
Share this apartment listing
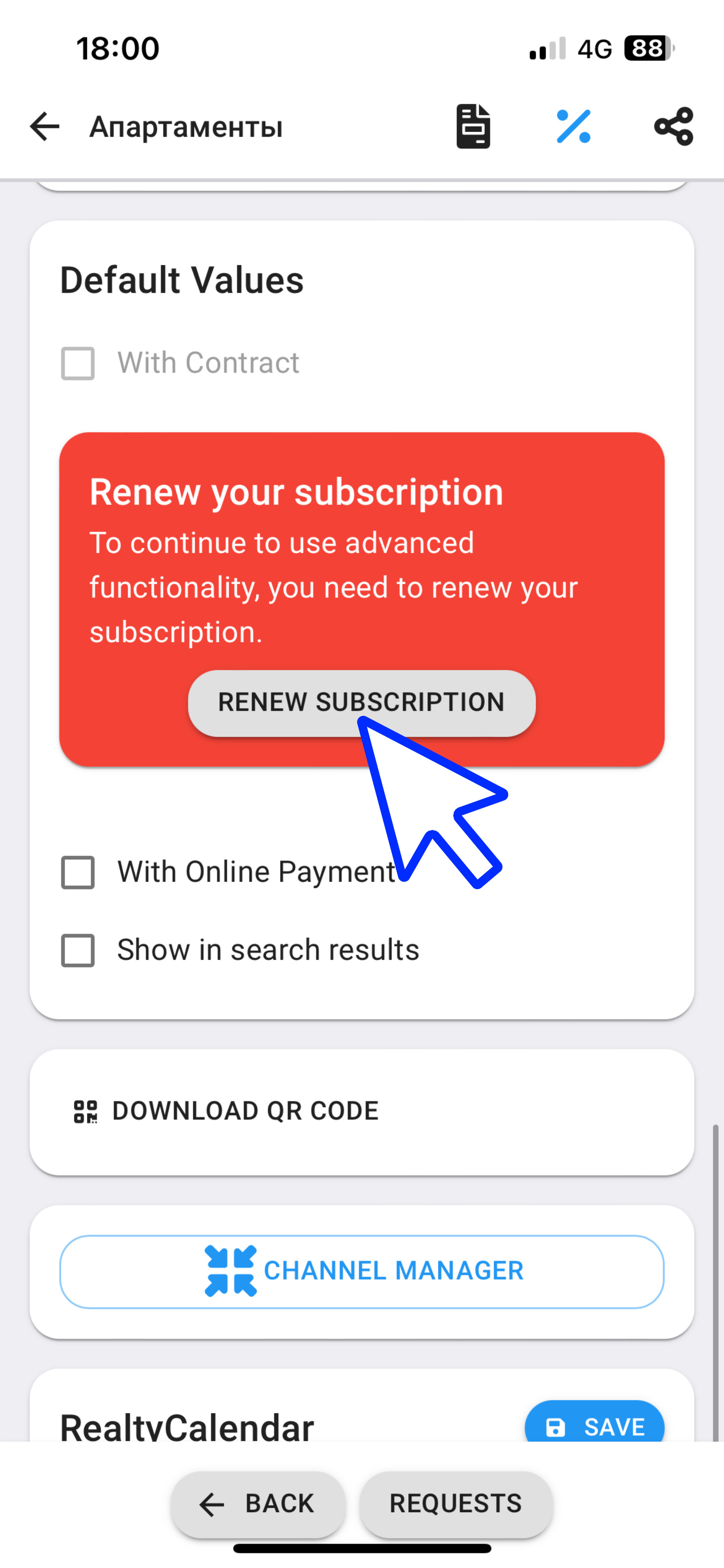[x=673, y=127]
